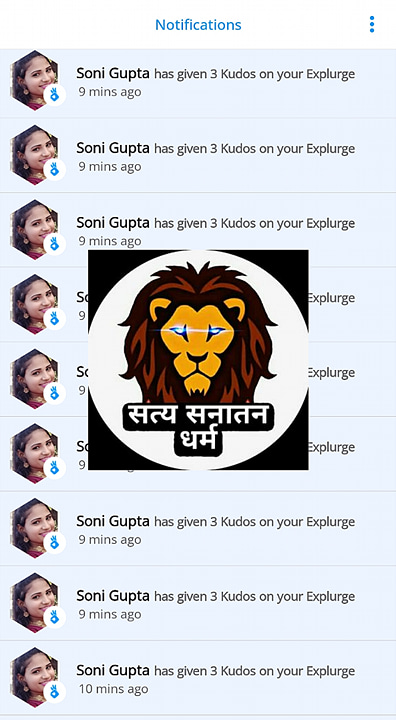Viewport: 396px width, 720px height.
Task: Open the three-dot overflow menu
Action: pyautogui.click(x=372, y=24)
